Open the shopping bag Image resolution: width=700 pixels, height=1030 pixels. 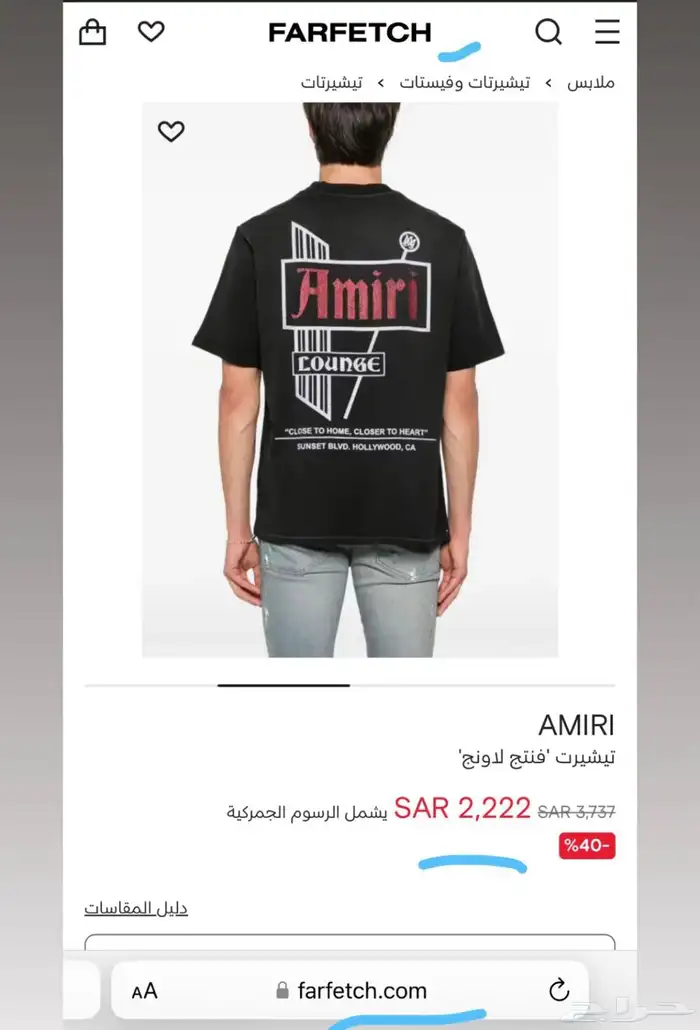92,32
